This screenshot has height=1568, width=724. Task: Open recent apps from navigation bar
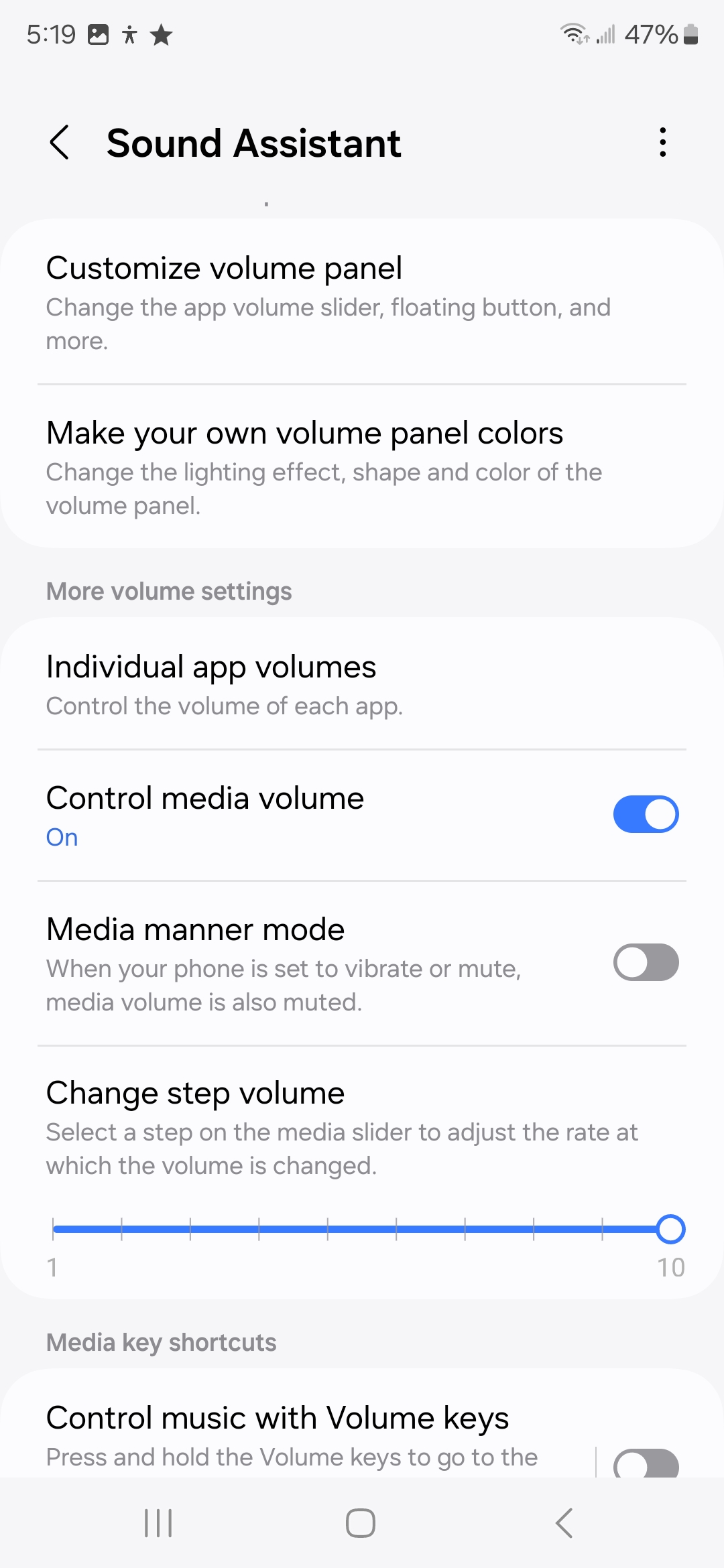click(x=158, y=1523)
